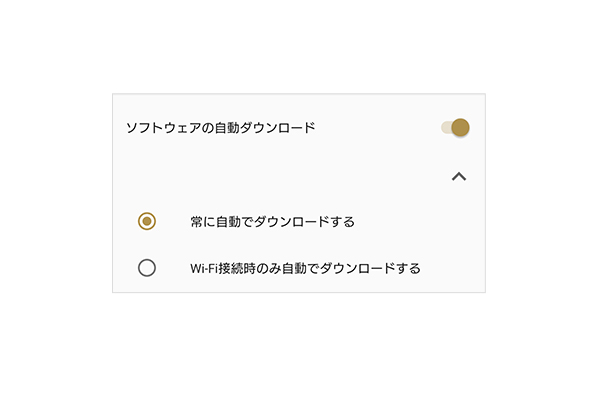Toggle ソフトウェアの自動ダウンロード switch off
The image size is (600, 400).
tap(455, 127)
